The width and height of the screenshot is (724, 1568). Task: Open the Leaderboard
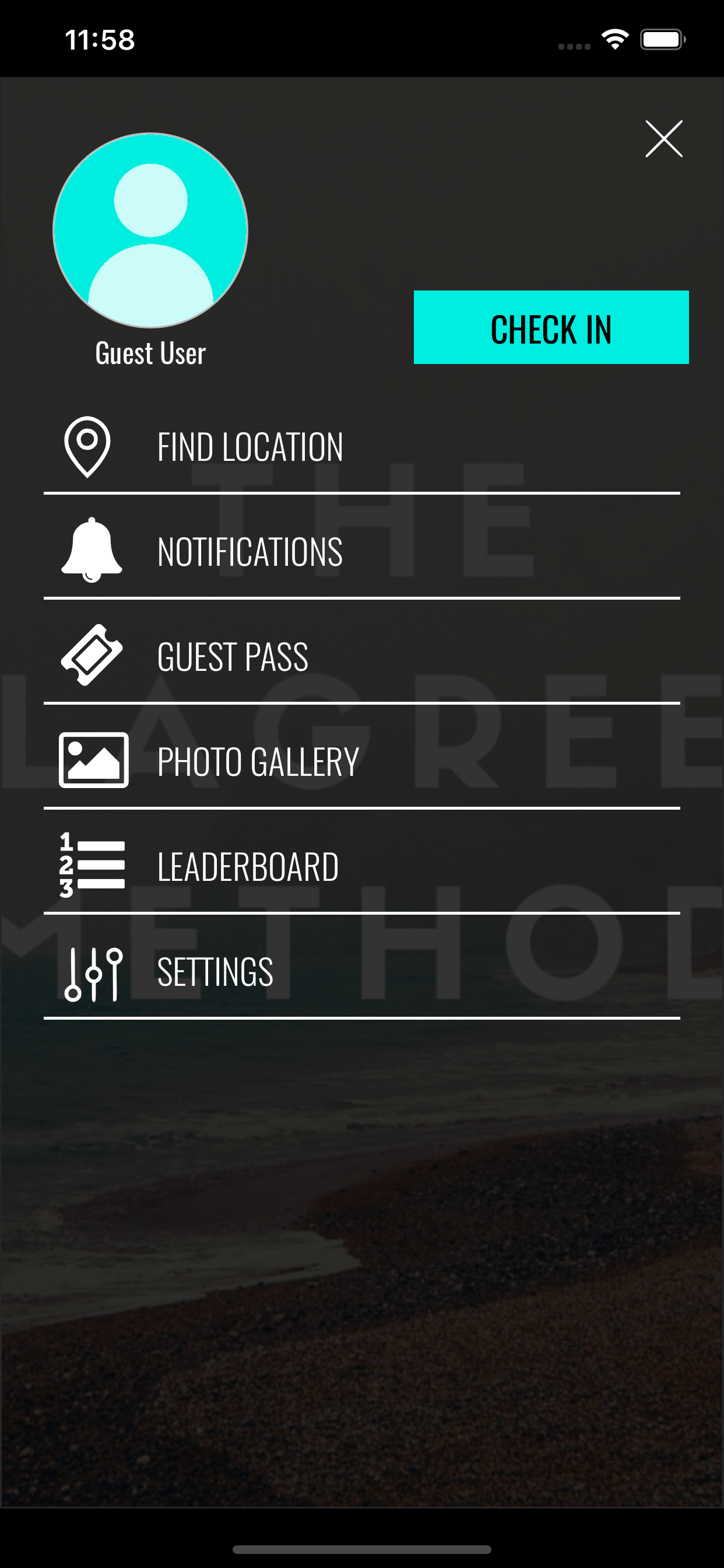point(361,866)
